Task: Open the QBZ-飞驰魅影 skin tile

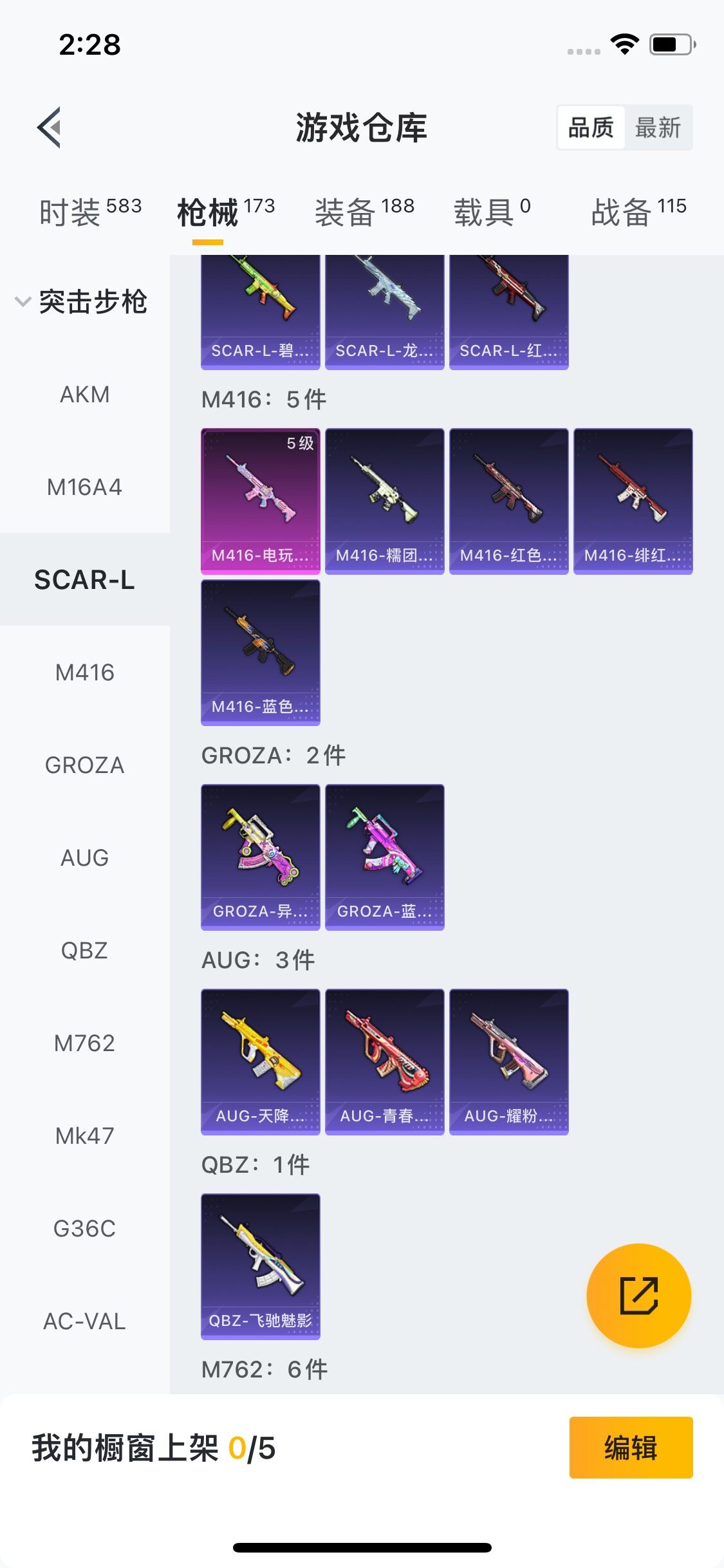Action: pos(261,1266)
